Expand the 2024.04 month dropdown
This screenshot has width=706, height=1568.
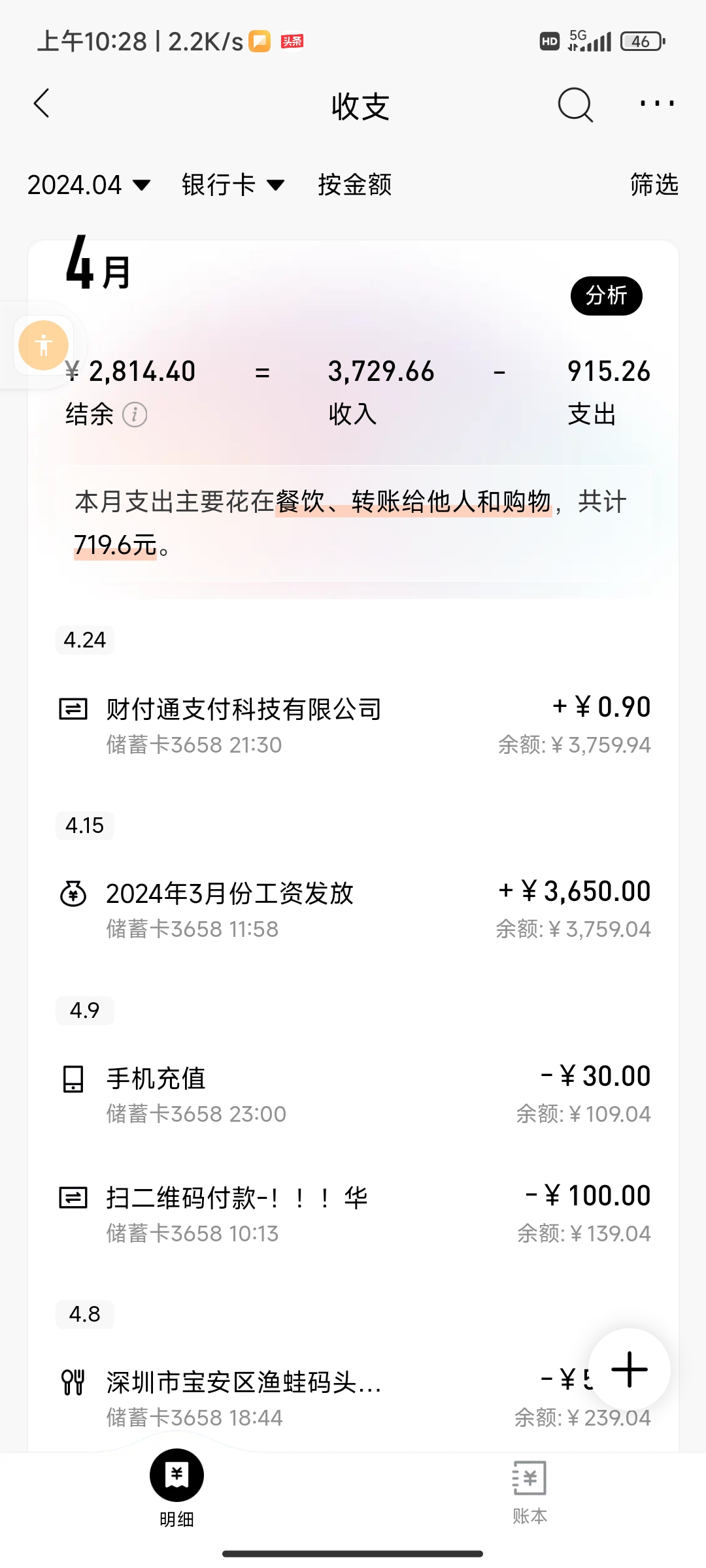(89, 185)
